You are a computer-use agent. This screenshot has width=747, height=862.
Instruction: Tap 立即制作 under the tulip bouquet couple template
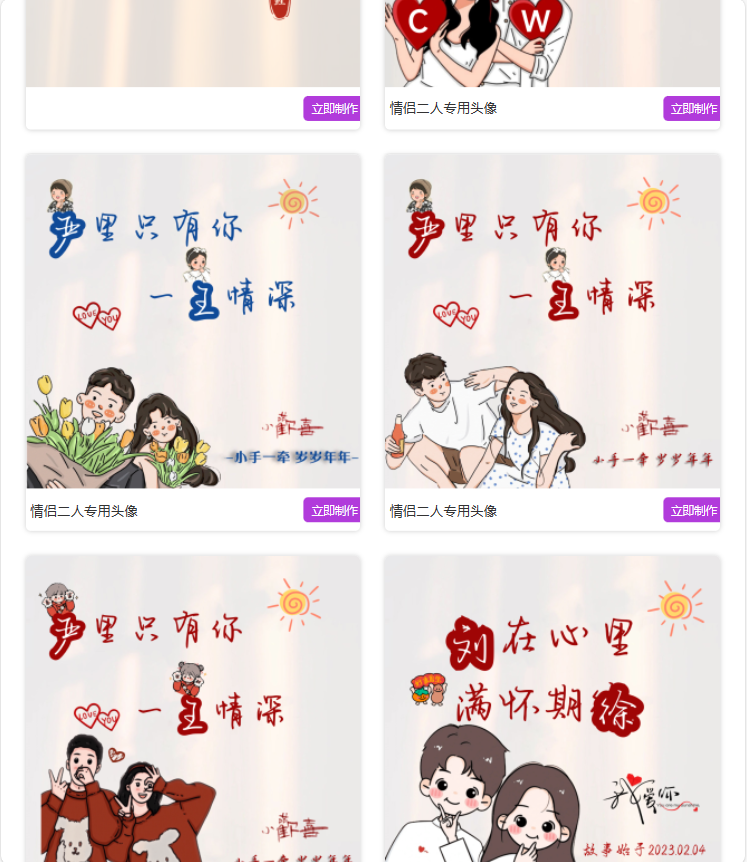(x=332, y=510)
